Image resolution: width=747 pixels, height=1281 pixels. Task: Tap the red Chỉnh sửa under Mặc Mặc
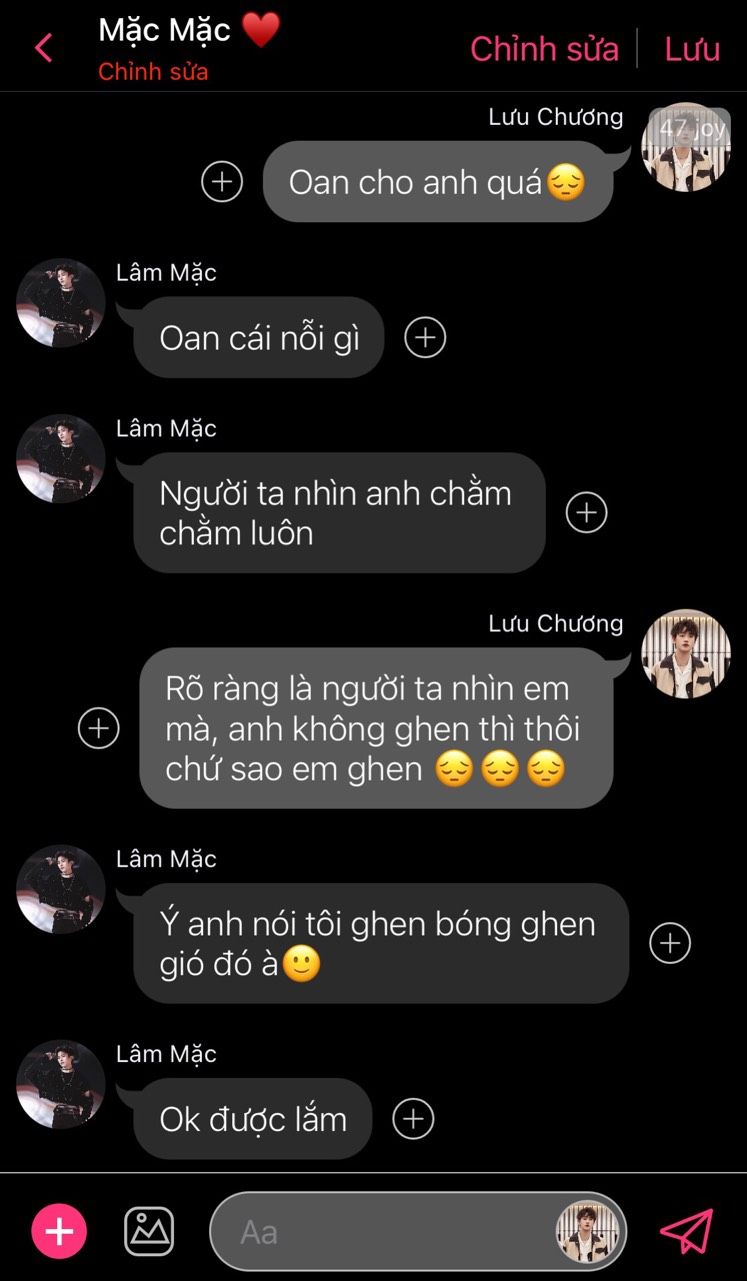point(153,72)
